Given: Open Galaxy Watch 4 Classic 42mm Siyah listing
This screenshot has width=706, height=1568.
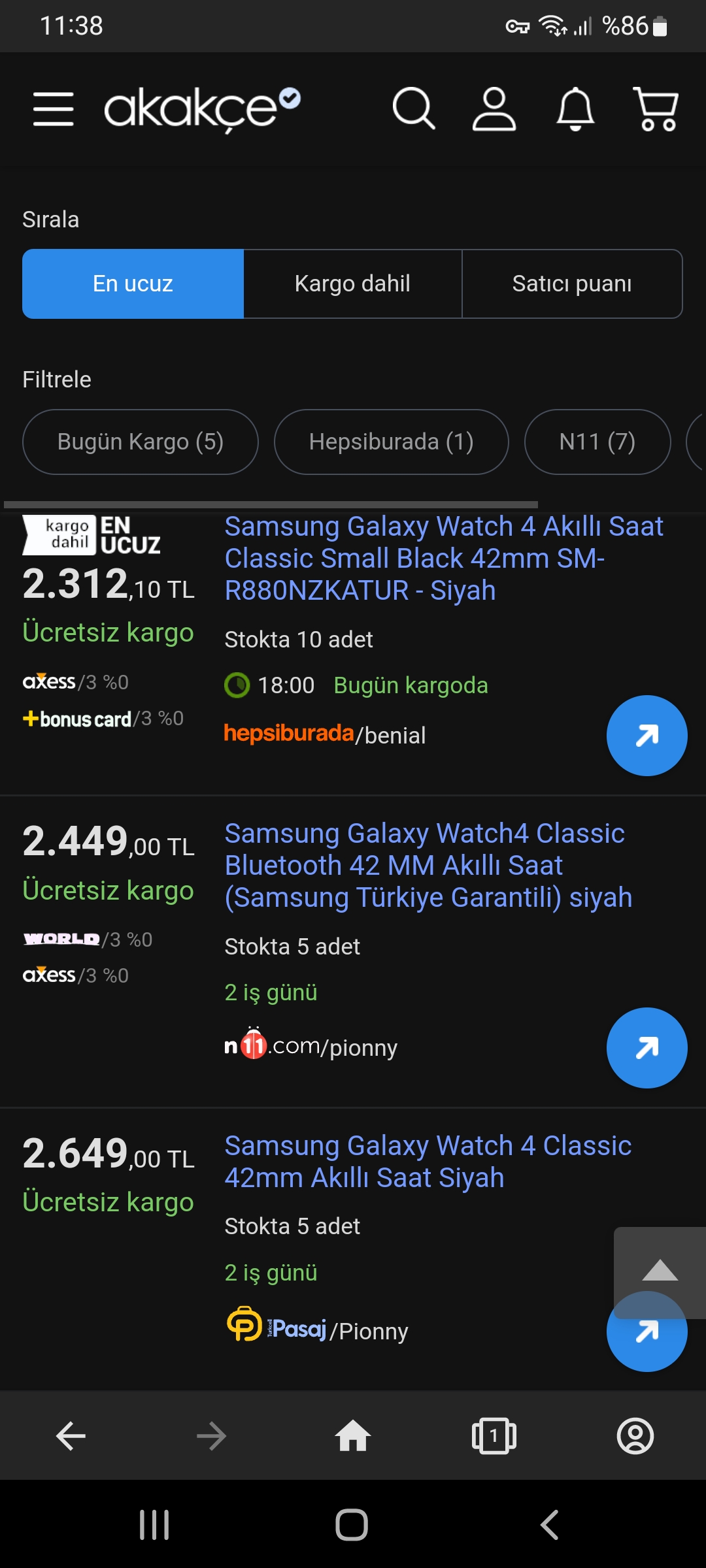Looking at the screenshot, I should (428, 1162).
